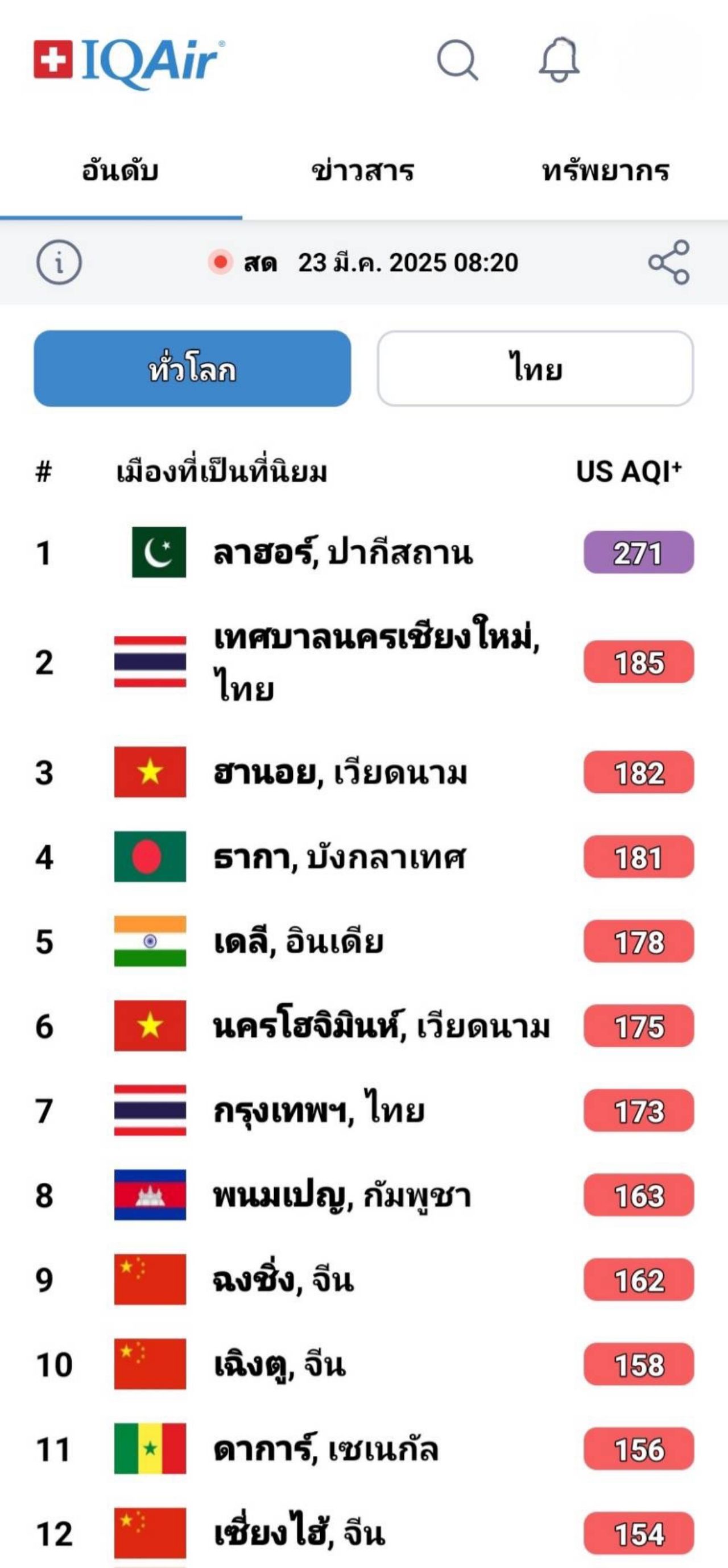Image resolution: width=728 pixels, height=1568 pixels.
Task: Open the IQAir home logo
Action: [129, 61]
